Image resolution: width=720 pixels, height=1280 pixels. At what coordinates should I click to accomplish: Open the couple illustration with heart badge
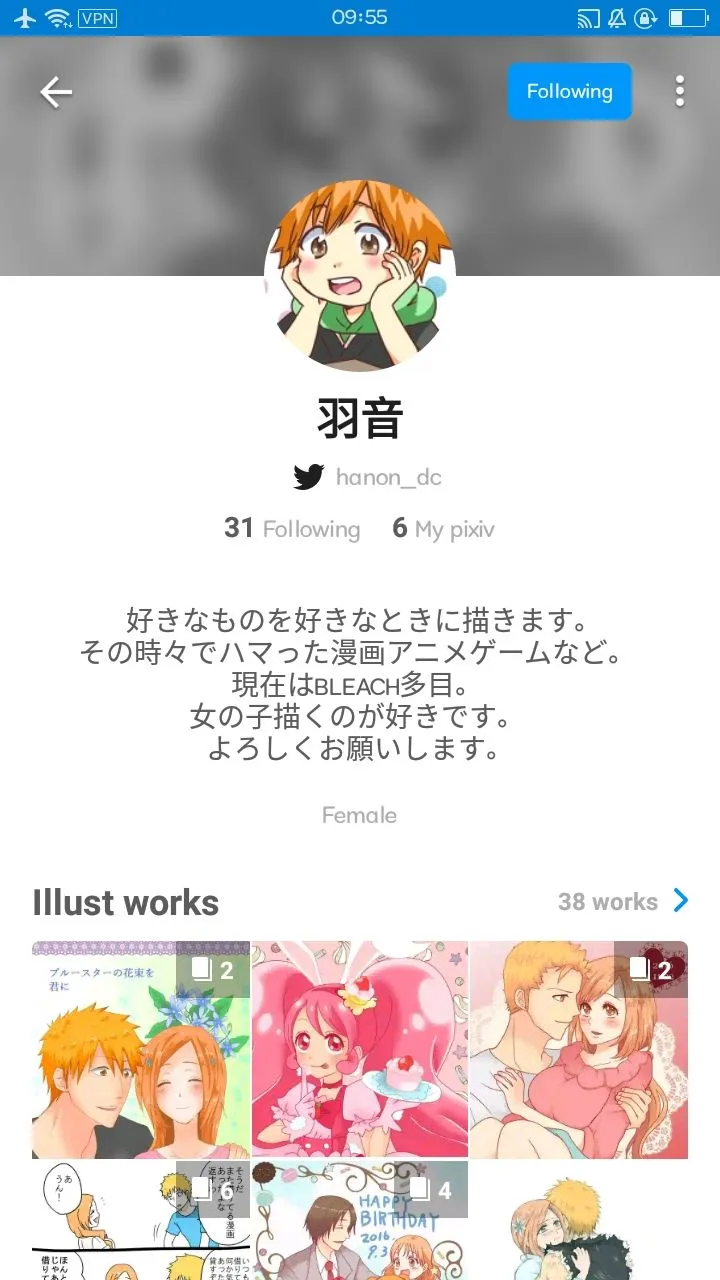(x=579, y=1050)
